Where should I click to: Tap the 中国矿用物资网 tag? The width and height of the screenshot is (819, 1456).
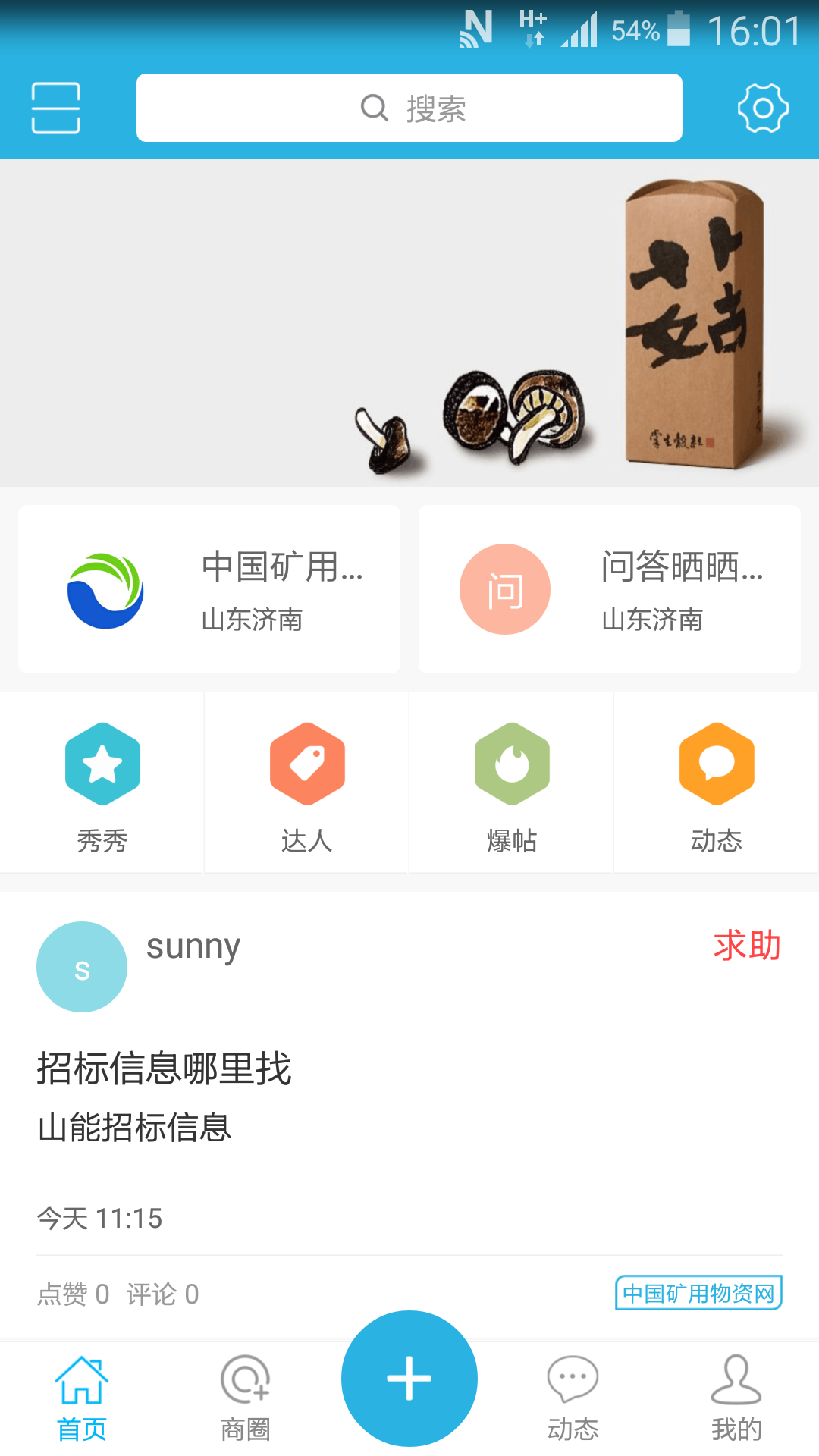point(698,1293)
